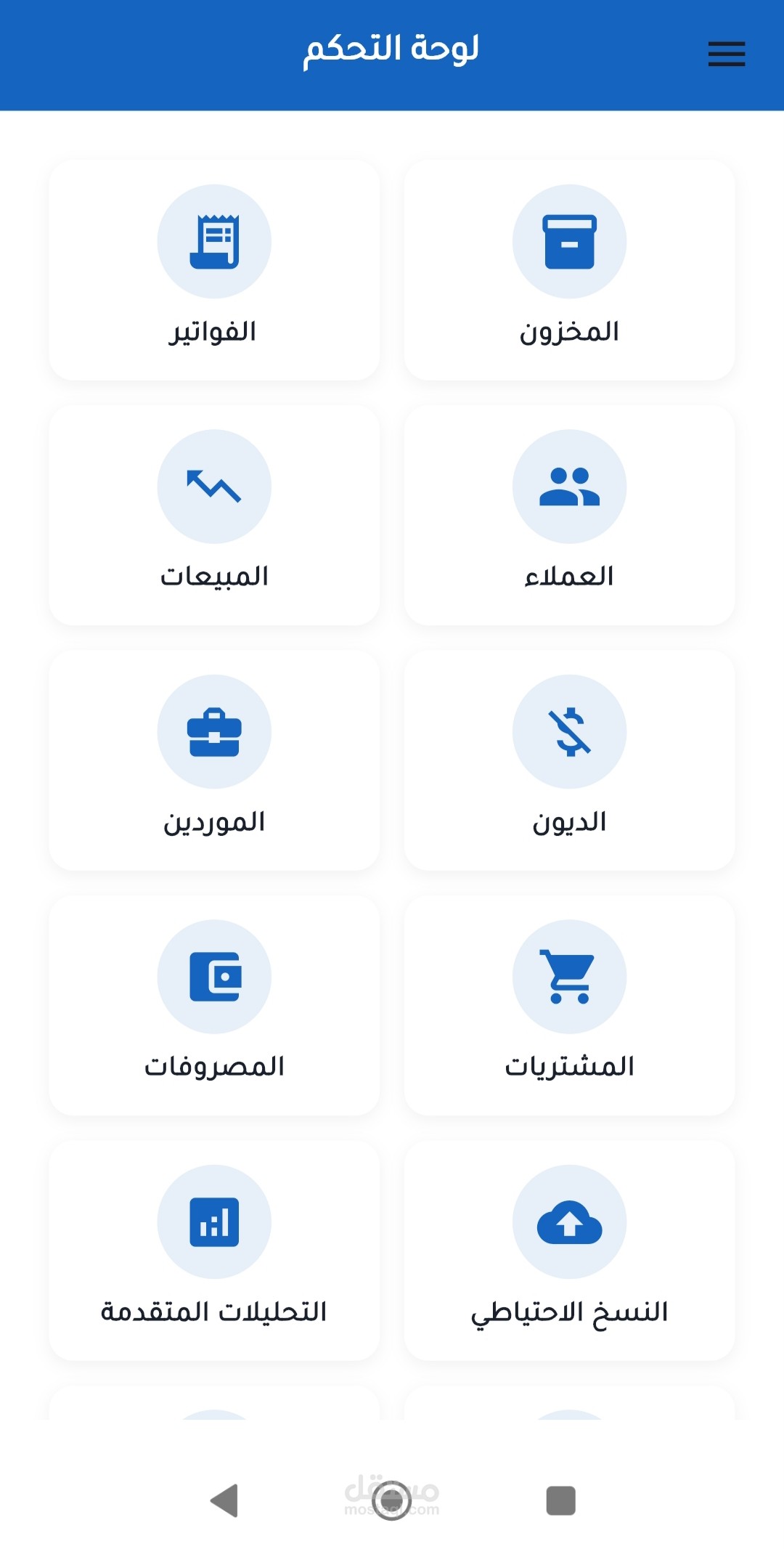Tap the system recent apps button
The height and width of the screenshot is (1549, 784).
pyautogui.click(x=560, y=1500)
